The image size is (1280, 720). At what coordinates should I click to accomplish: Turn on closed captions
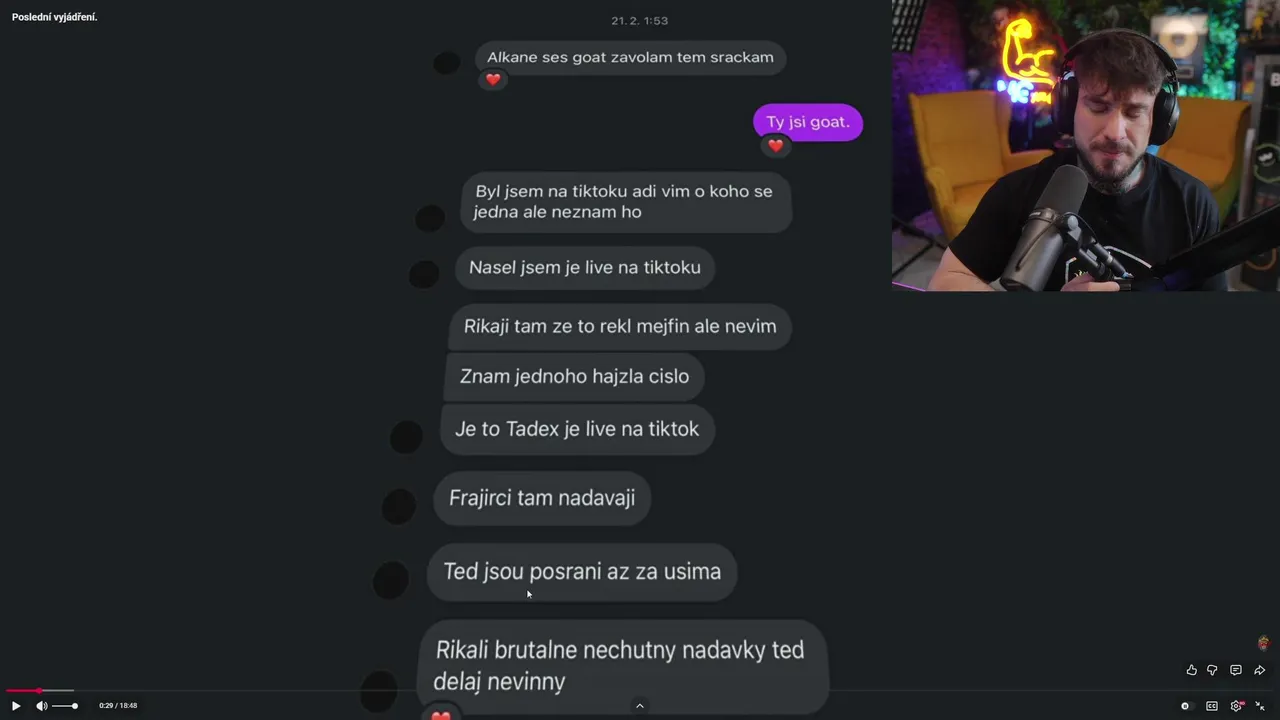(x=1212, y=706)
